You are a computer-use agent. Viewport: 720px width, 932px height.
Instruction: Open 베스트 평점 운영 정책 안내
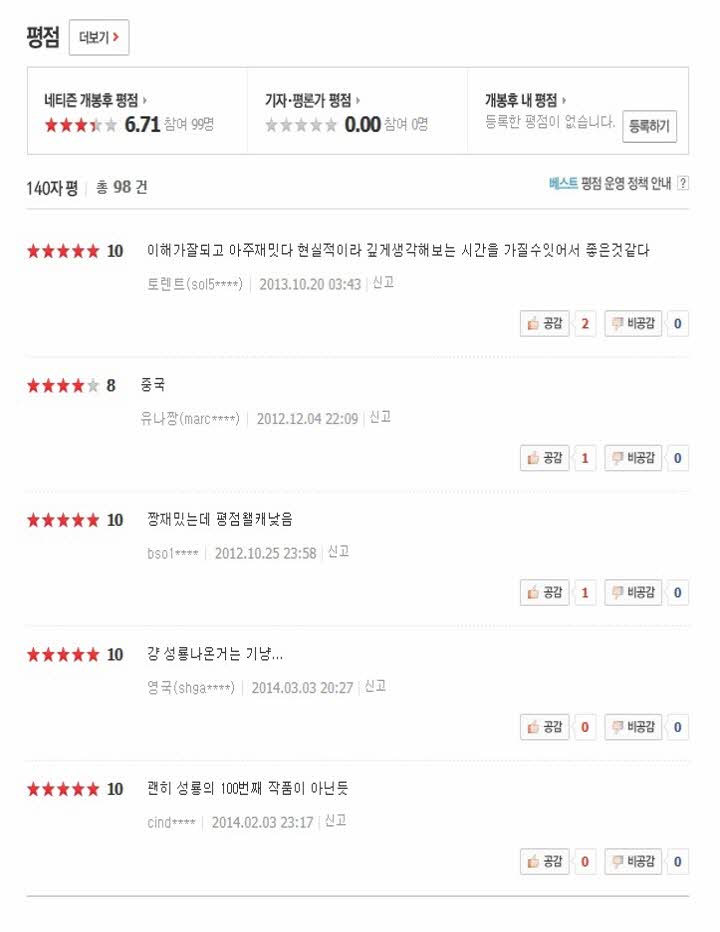pyautogui.click(x=609, y=183)
